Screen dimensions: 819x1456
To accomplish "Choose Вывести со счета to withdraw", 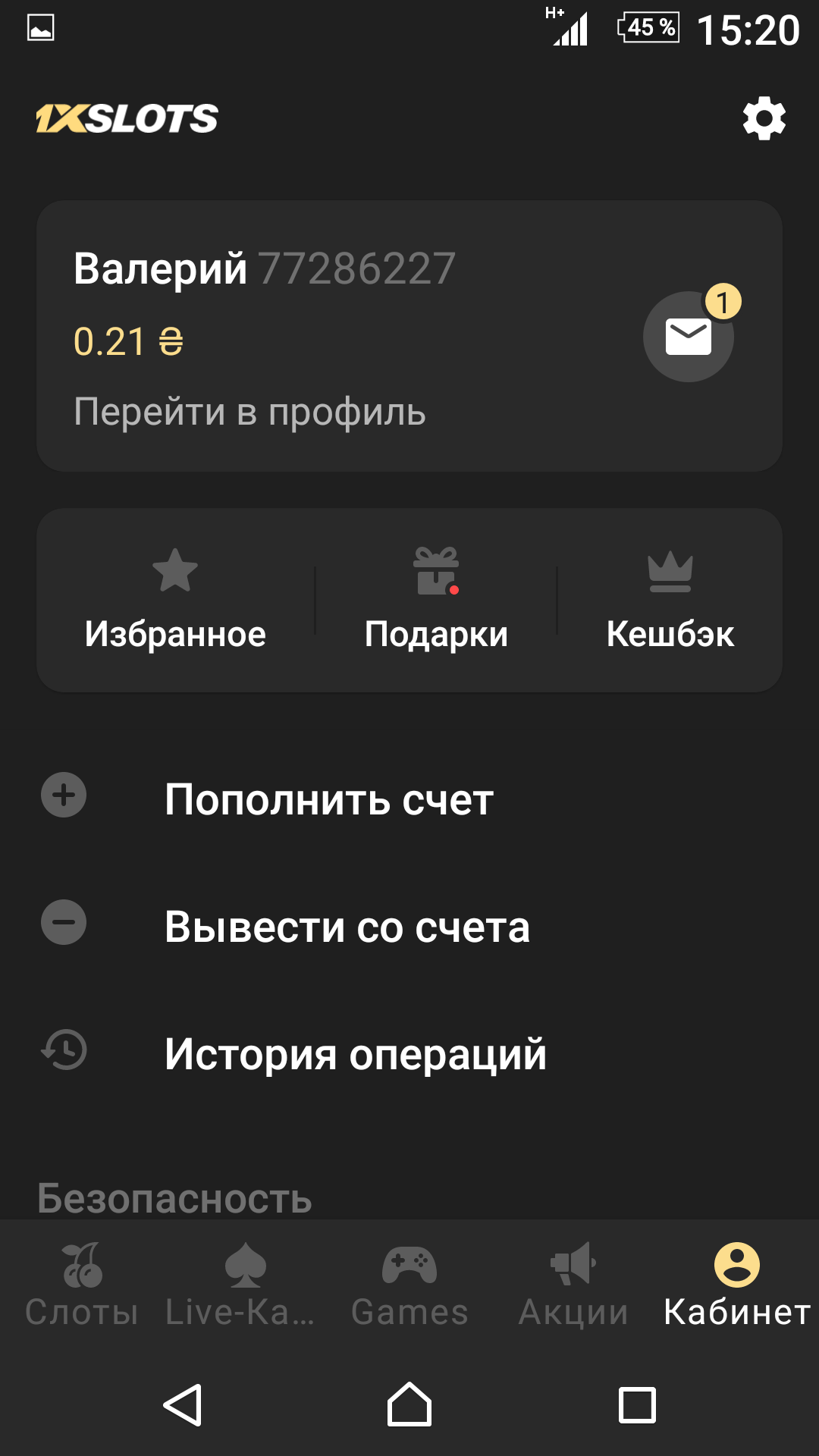I will click(409, 925).
